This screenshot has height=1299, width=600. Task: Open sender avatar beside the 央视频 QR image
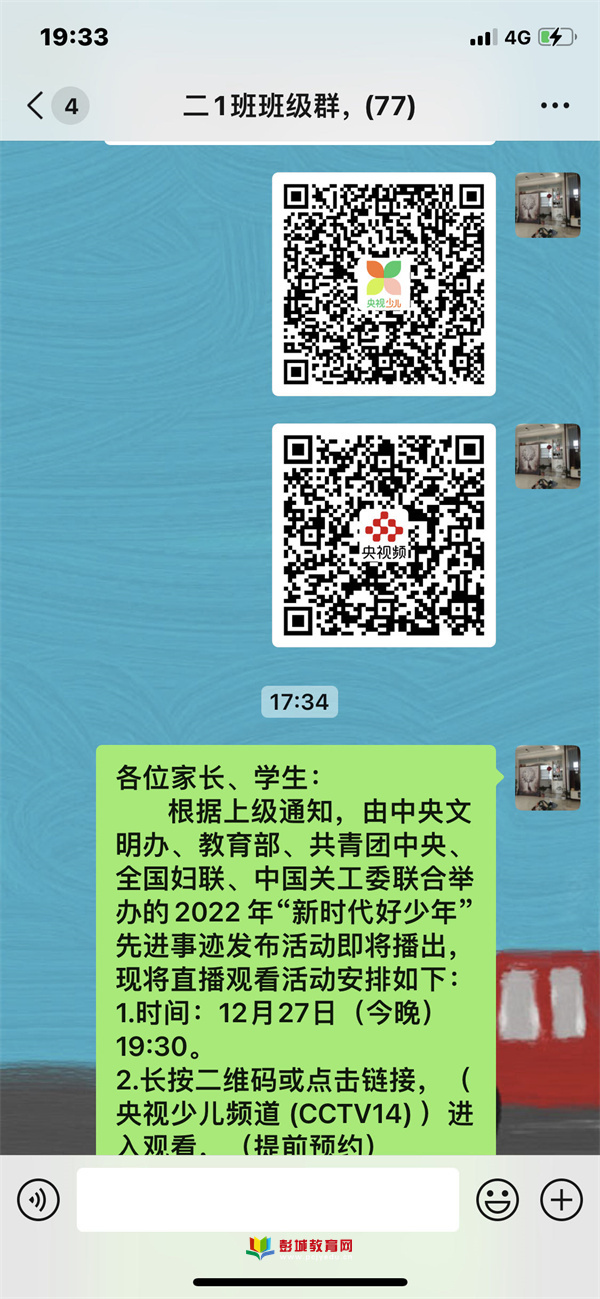(547, 456)
